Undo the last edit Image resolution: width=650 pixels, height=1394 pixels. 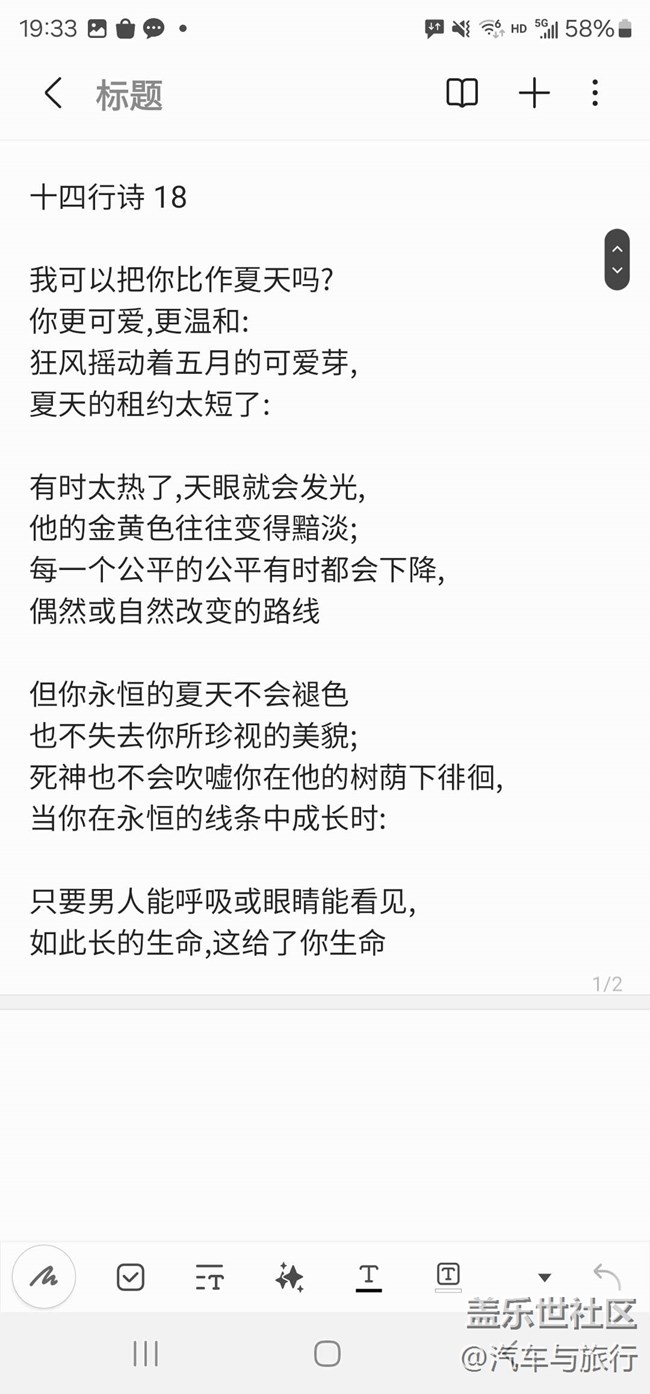coord(606,1276)
